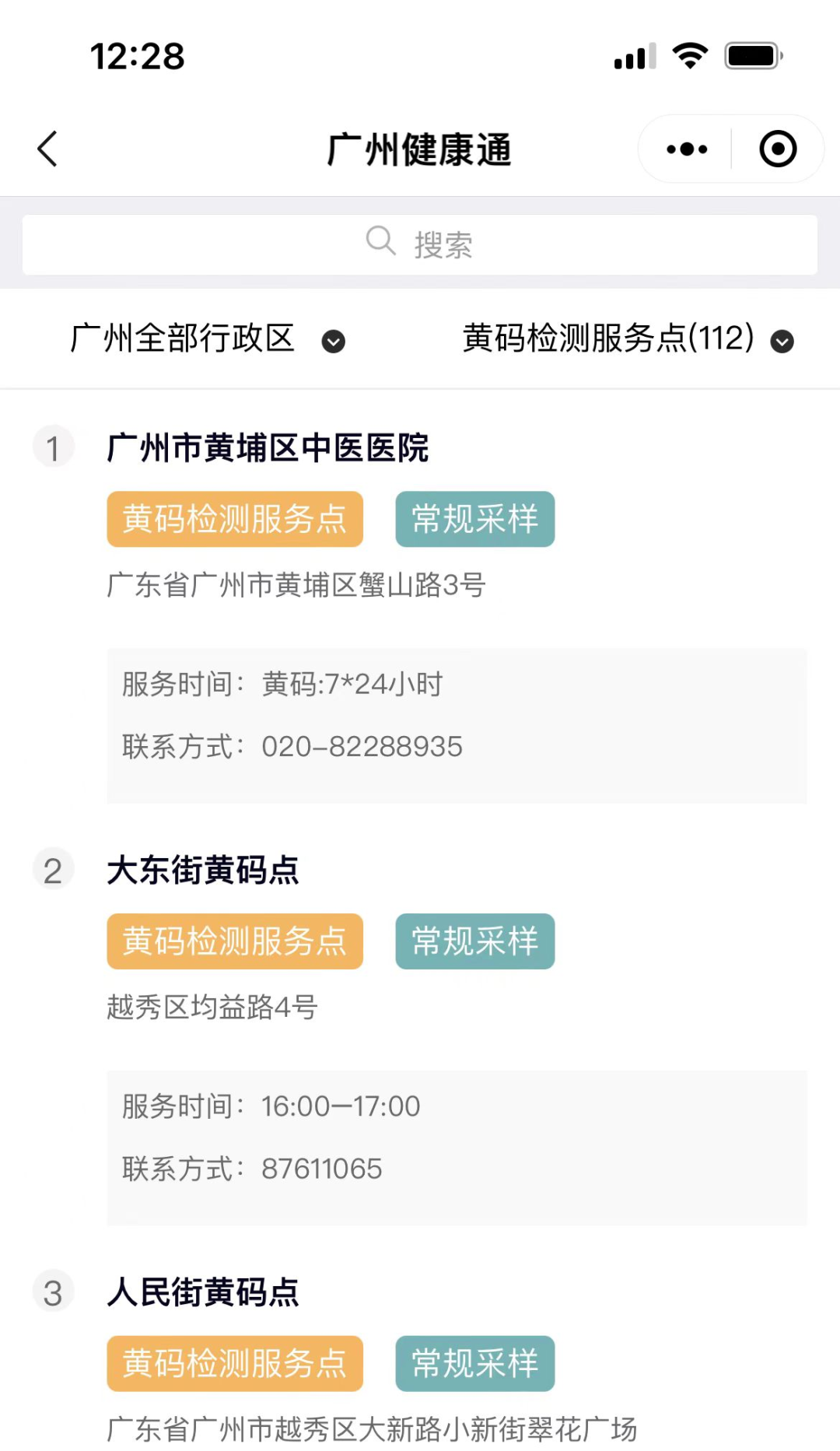This screenshot has height=1451, width=840.
Task: Open 广州市黄埔区中医医院 testing site
Action: coord(268,448)
